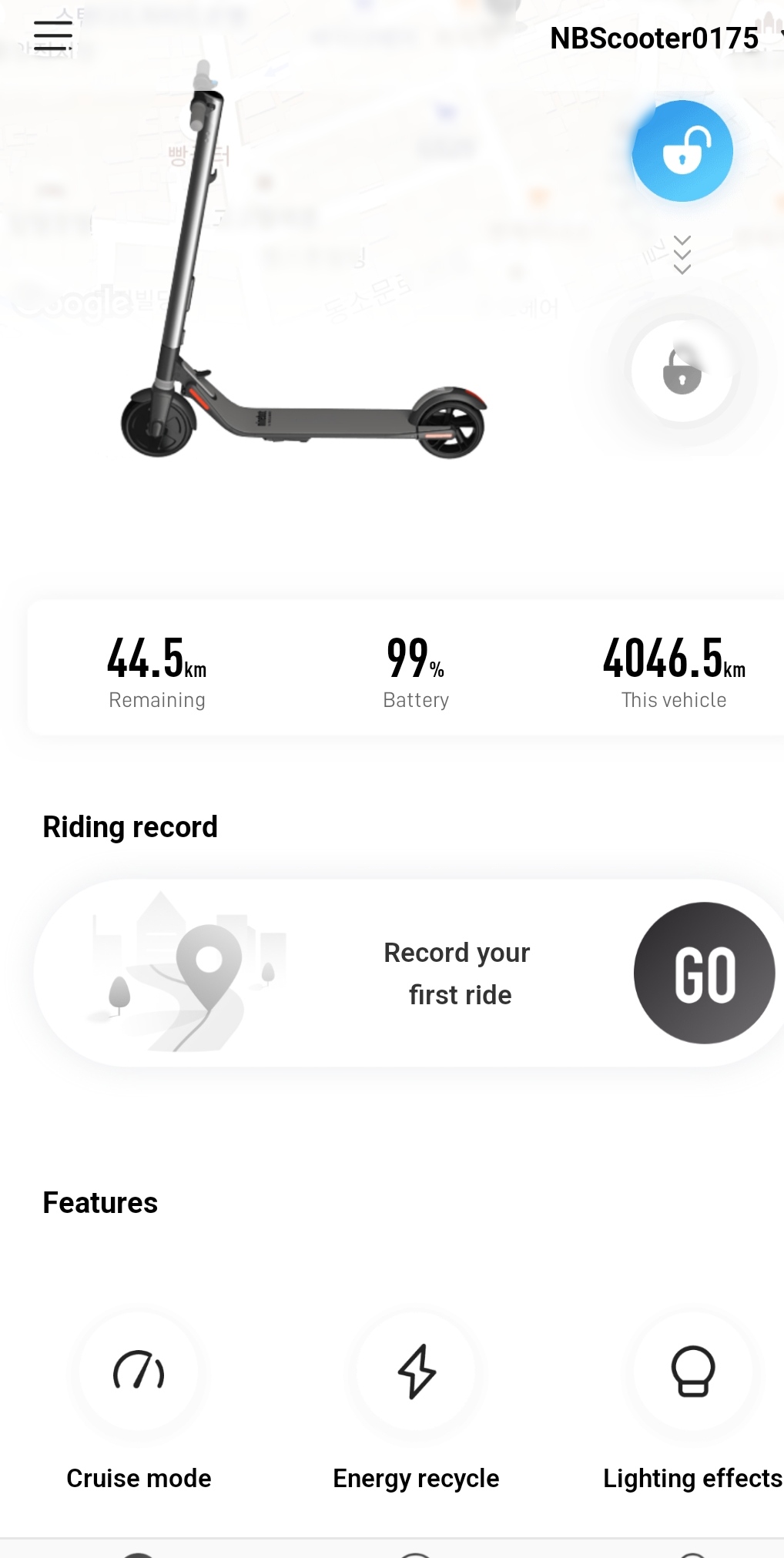The height and width of the screenshot is (1558, 784).
Task: Tap the grey lock button
Action: click(x=682, y=371)
